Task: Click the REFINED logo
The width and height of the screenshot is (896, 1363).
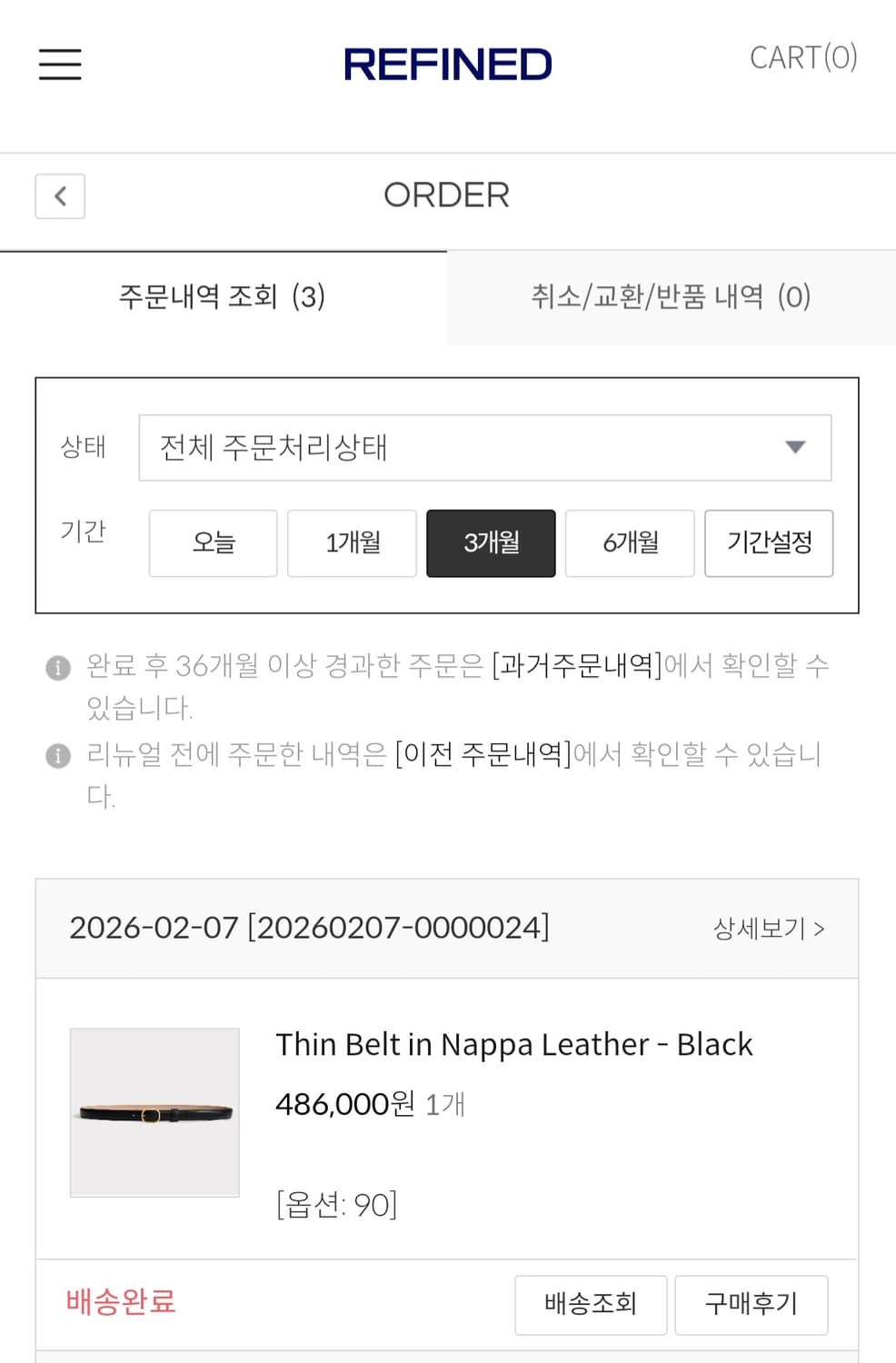Action: point(447,64)
